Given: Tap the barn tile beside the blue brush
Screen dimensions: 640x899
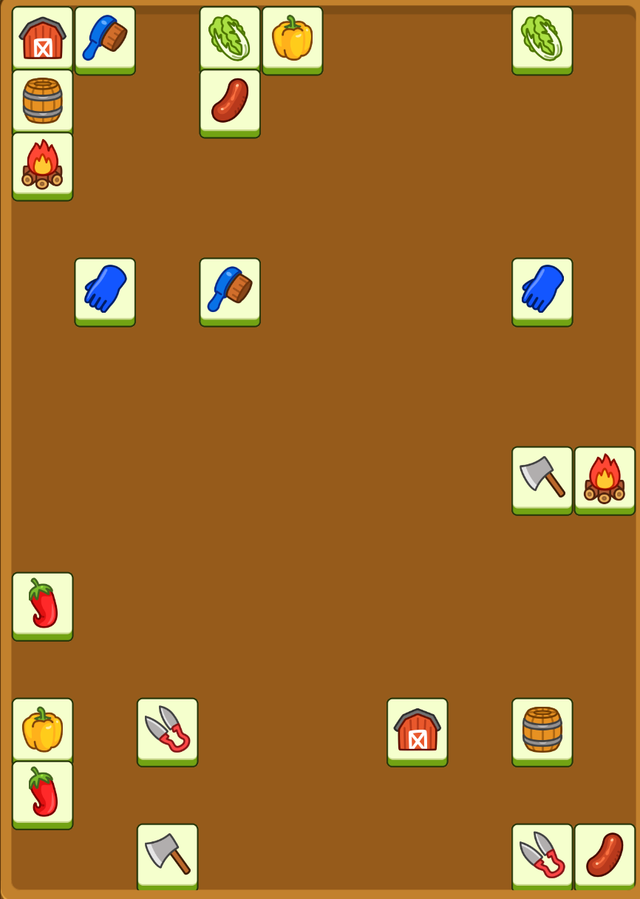Looking at the screenshot, I should (42, 38).
